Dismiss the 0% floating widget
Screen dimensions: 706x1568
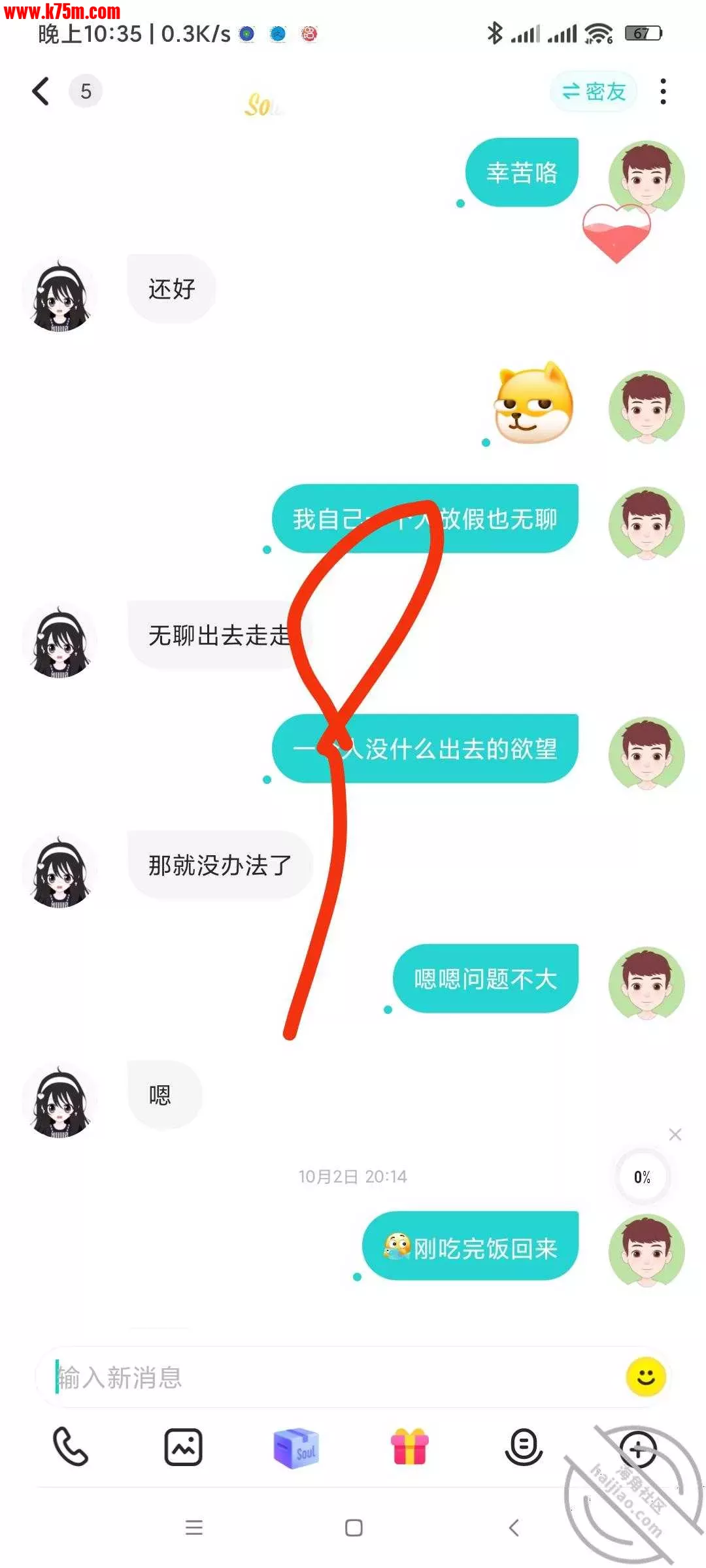point(675,1135)
